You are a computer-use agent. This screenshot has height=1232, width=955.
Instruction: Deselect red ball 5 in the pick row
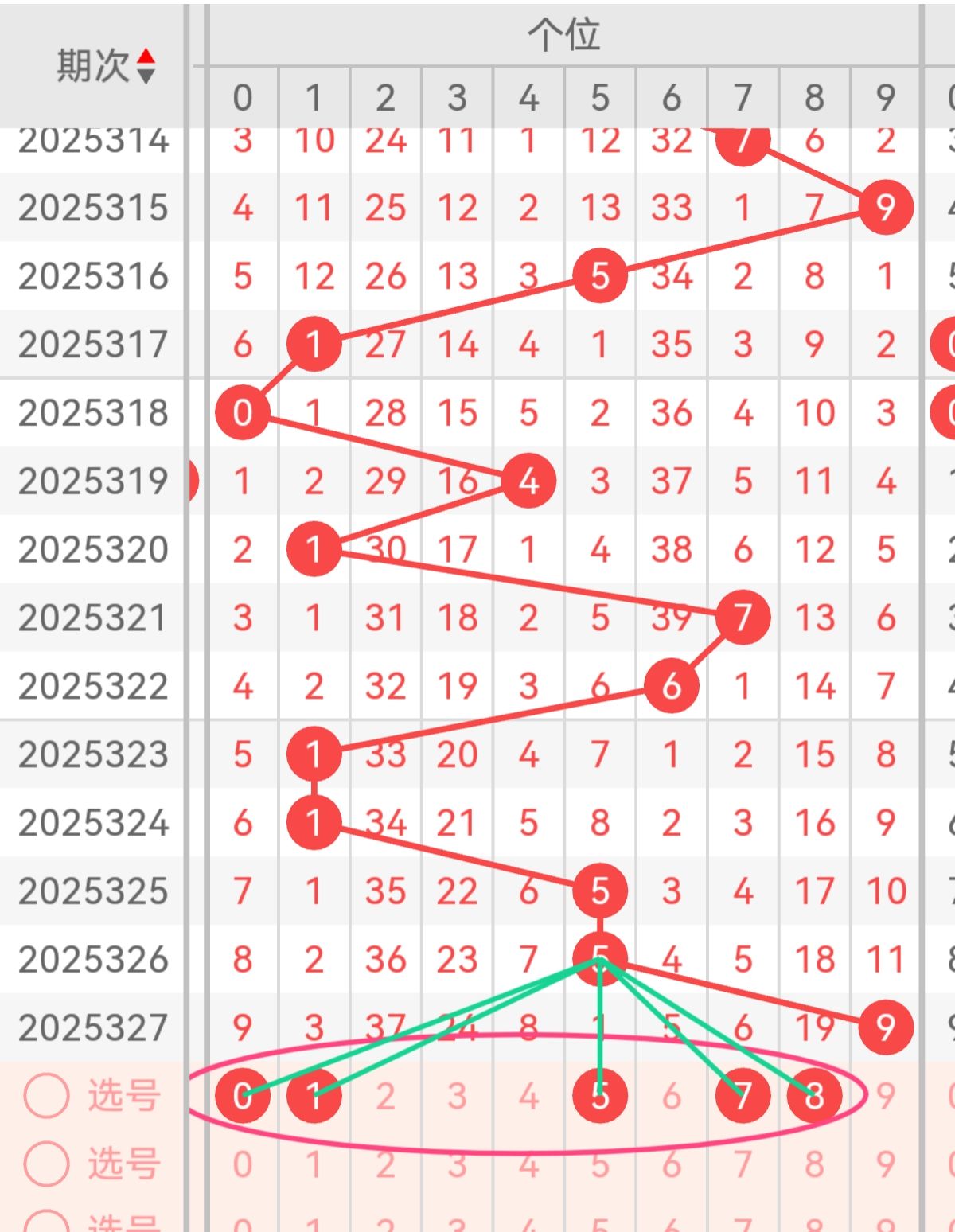pos(600,1096)
